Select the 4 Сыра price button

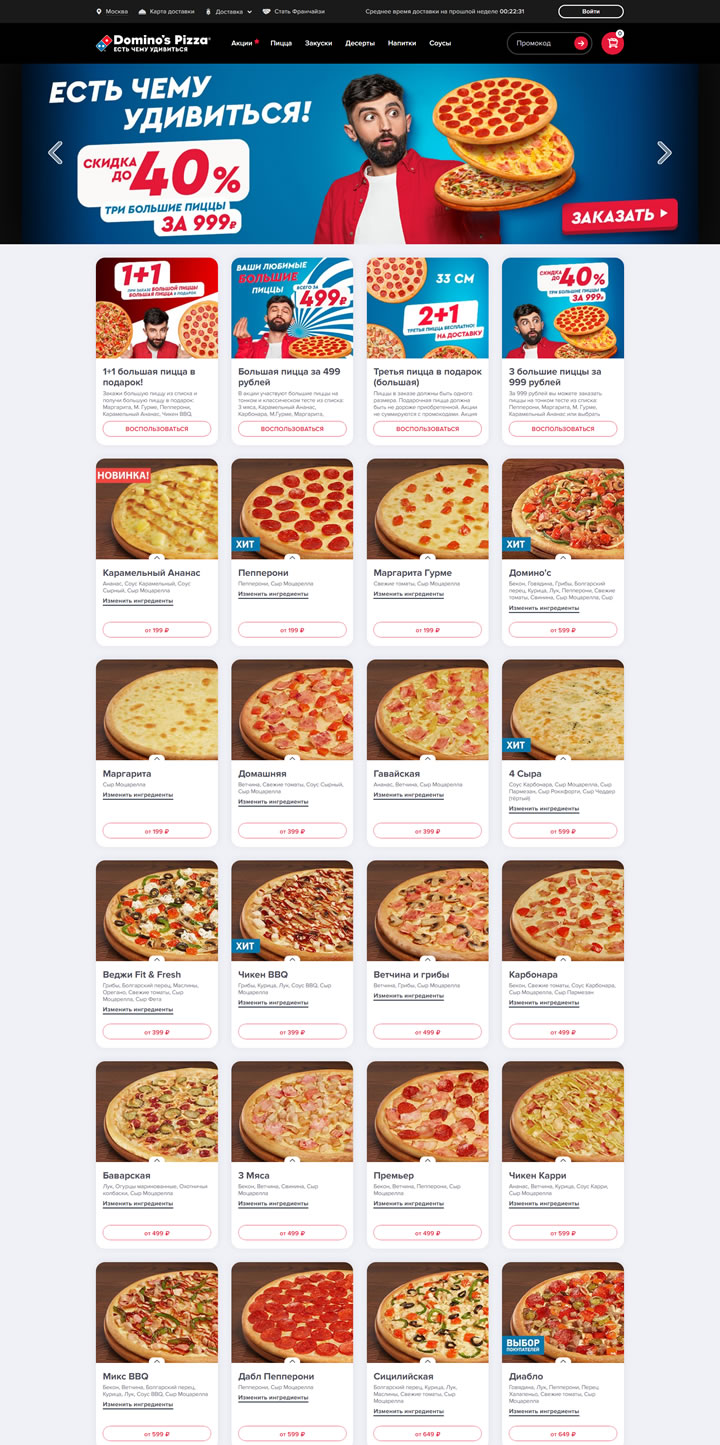[x=563, y=831]
